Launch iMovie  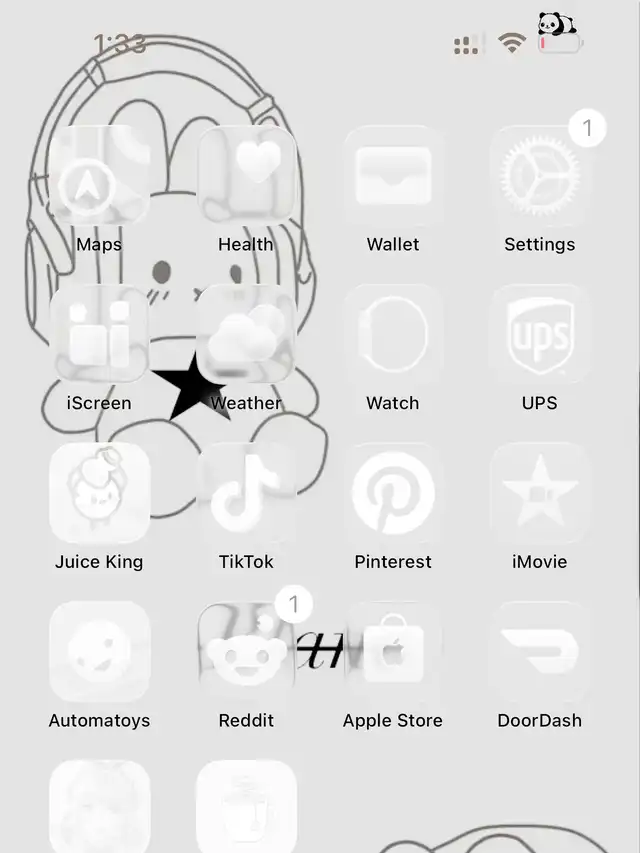(540, 494)
